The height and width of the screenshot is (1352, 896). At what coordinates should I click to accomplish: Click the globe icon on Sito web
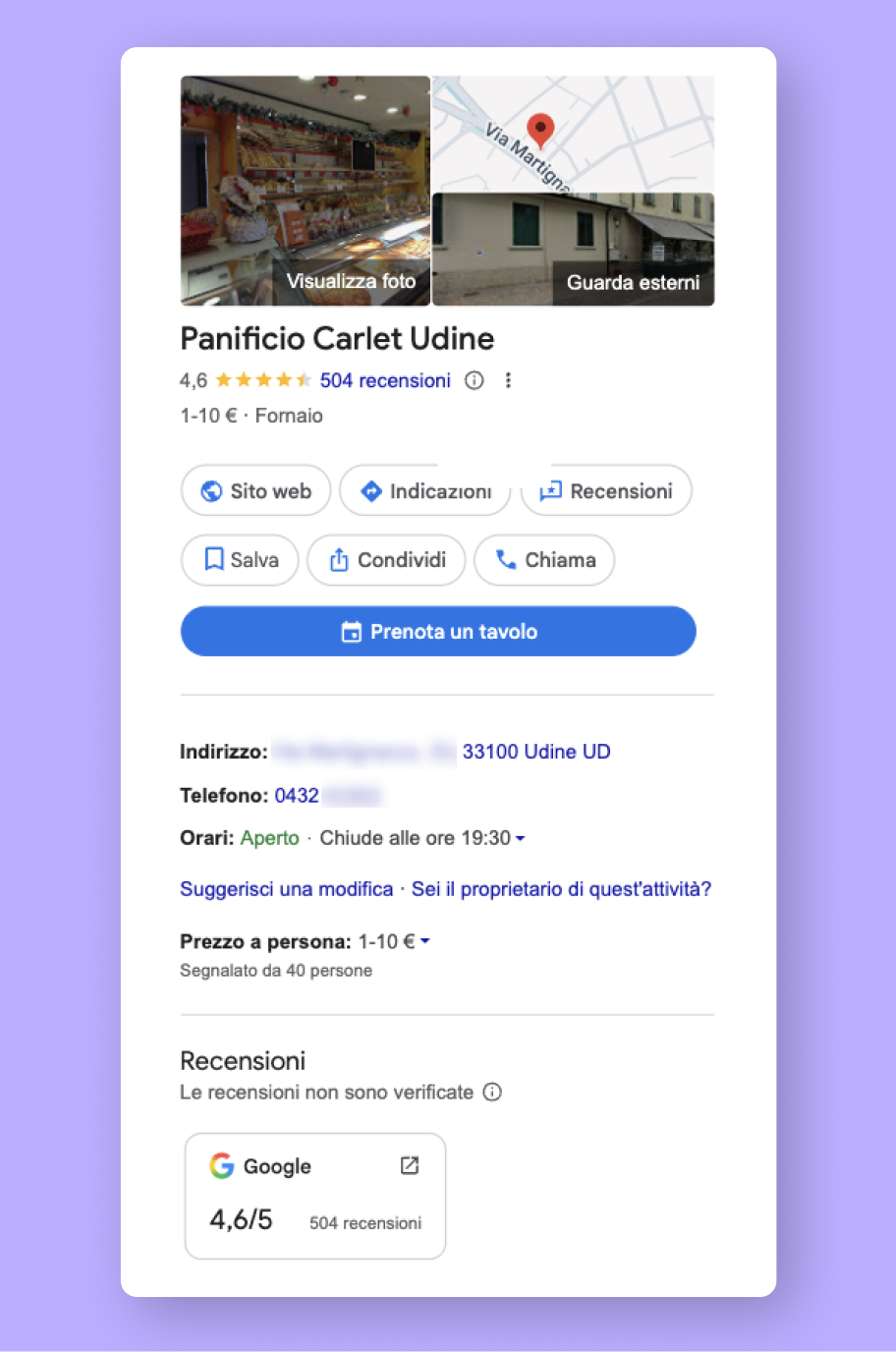click(211, 490)
